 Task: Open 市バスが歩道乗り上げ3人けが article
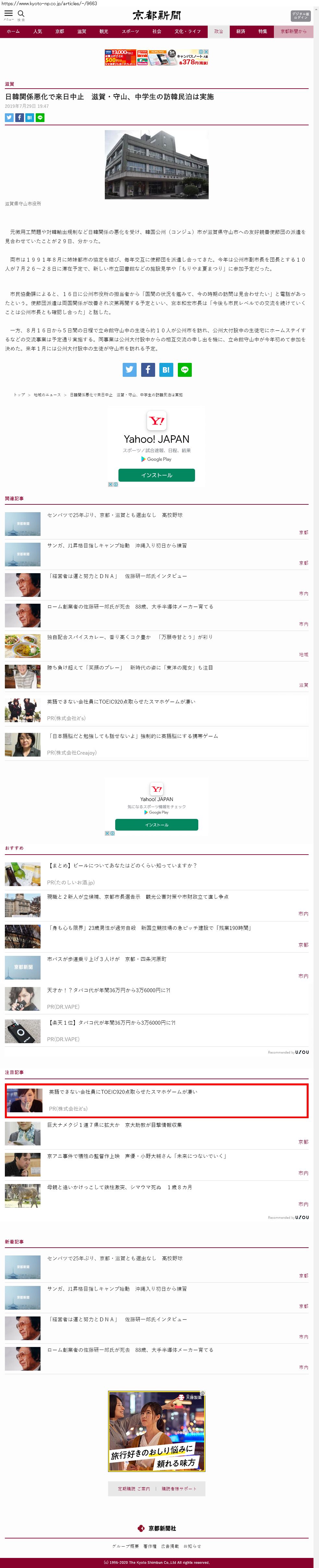[x=106, y=959]
